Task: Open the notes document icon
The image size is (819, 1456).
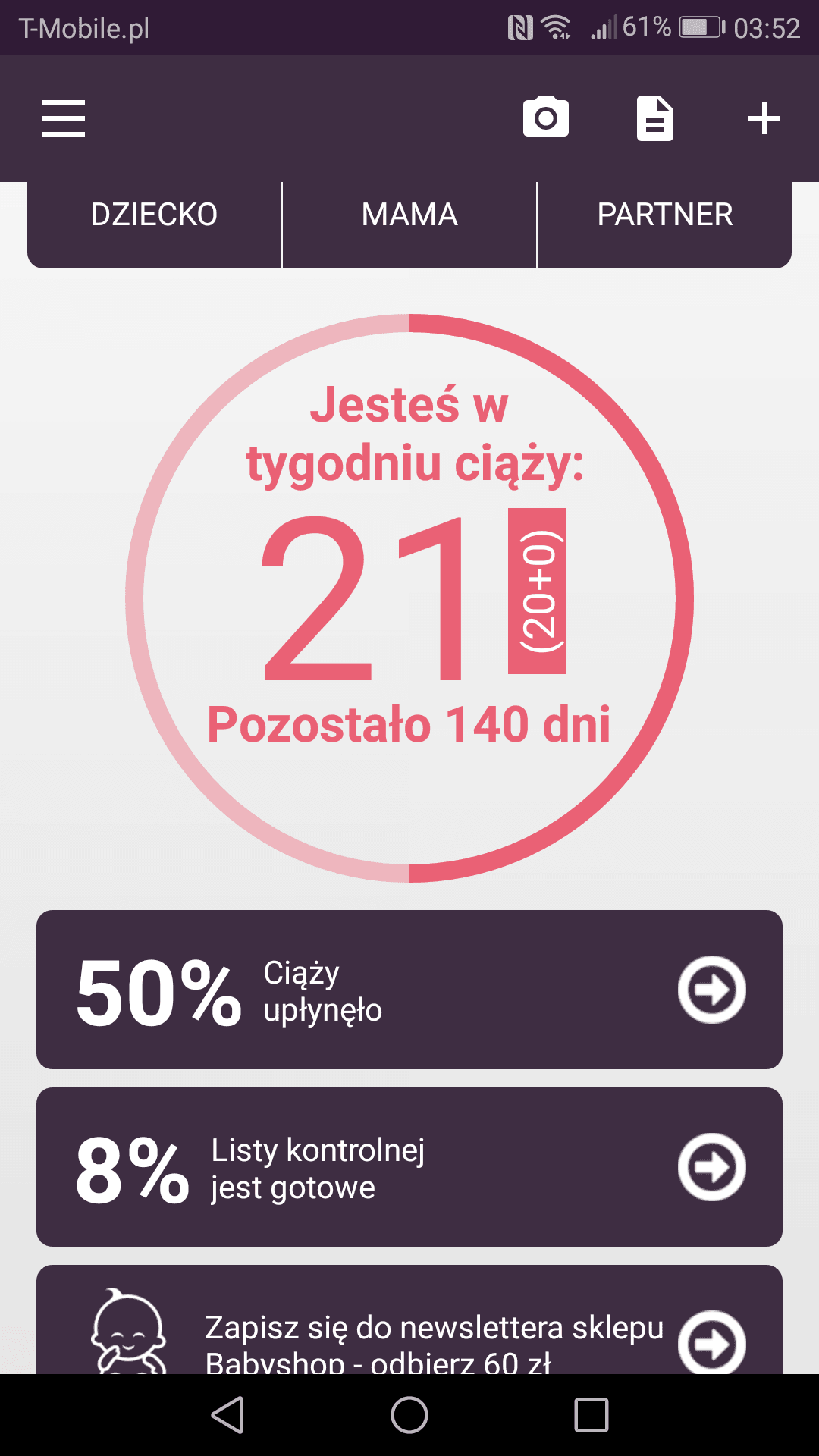Action: pos(655,118)
